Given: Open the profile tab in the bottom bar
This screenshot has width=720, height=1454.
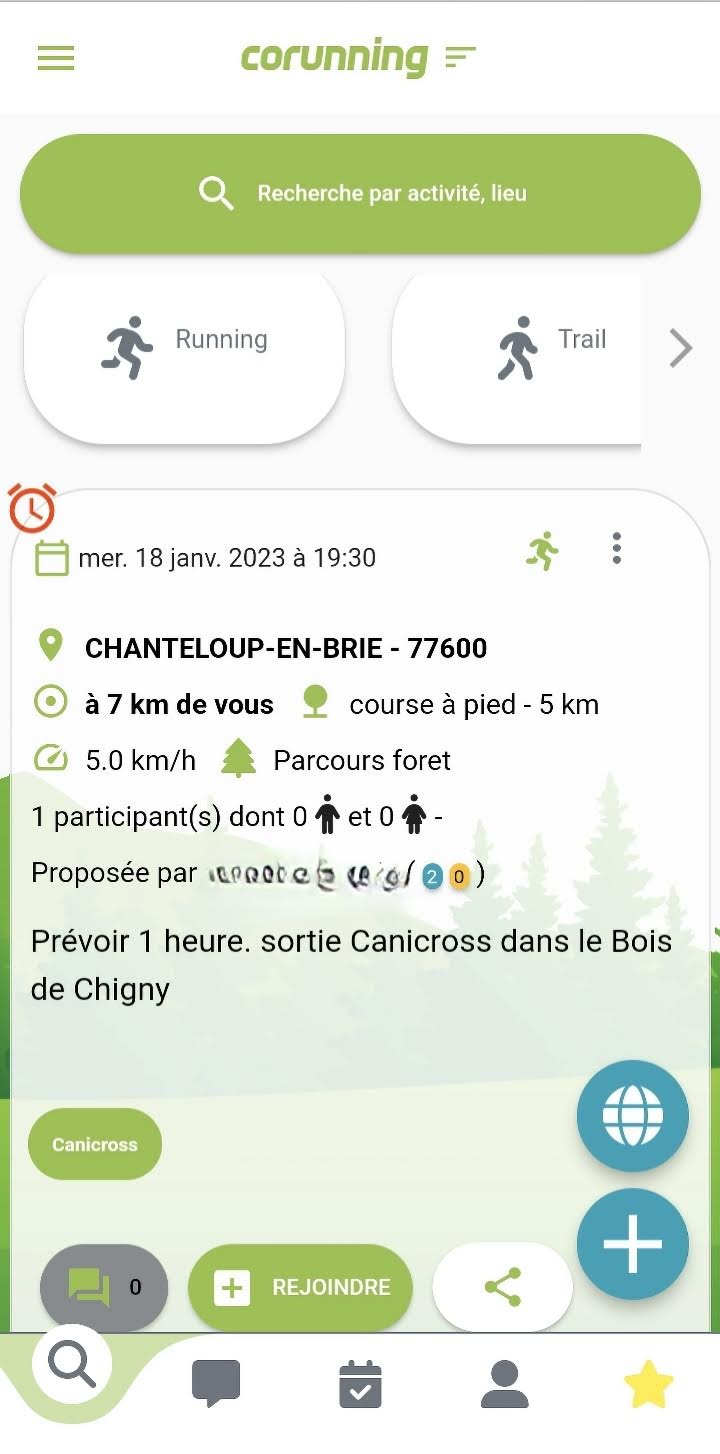Looking at the screenshot, I should click(x=504, y=1383).
